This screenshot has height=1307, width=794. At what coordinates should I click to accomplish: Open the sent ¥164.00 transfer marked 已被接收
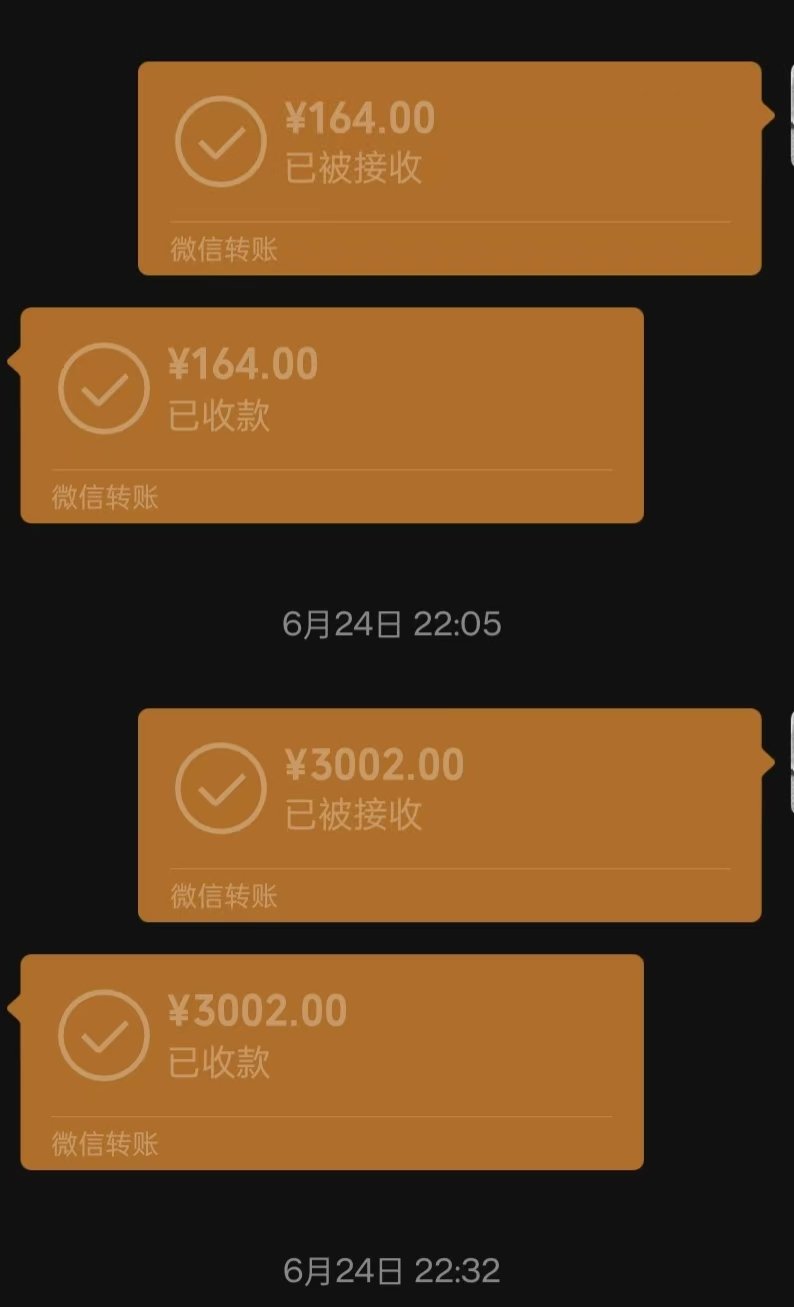coord(449,168)
